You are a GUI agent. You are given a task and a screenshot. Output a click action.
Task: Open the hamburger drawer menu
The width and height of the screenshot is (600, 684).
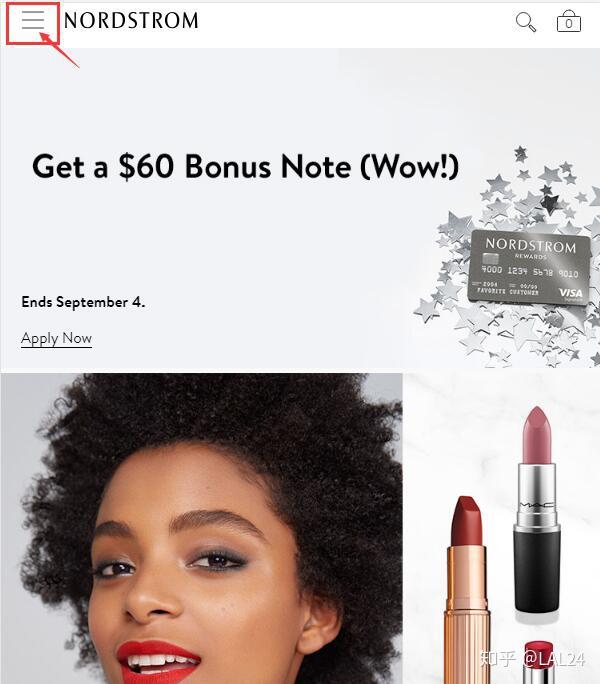pyautogui.click(x=33, y=21)
